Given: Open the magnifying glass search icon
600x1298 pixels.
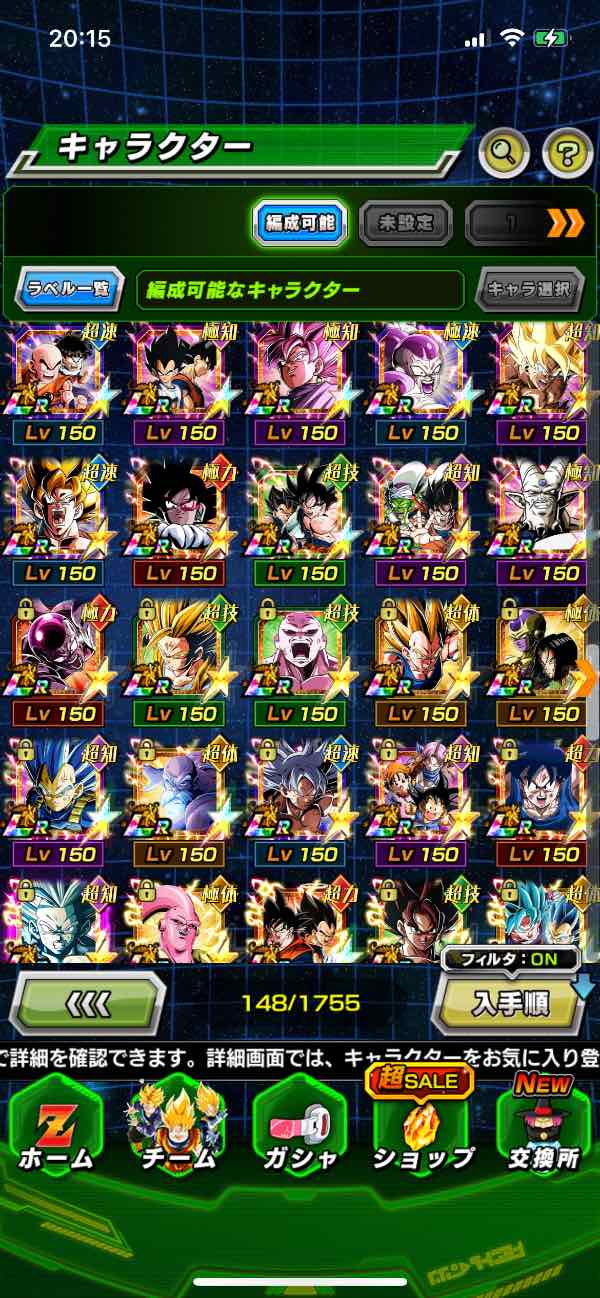Looking at the screenshot, I should click(x=505, y=153).
